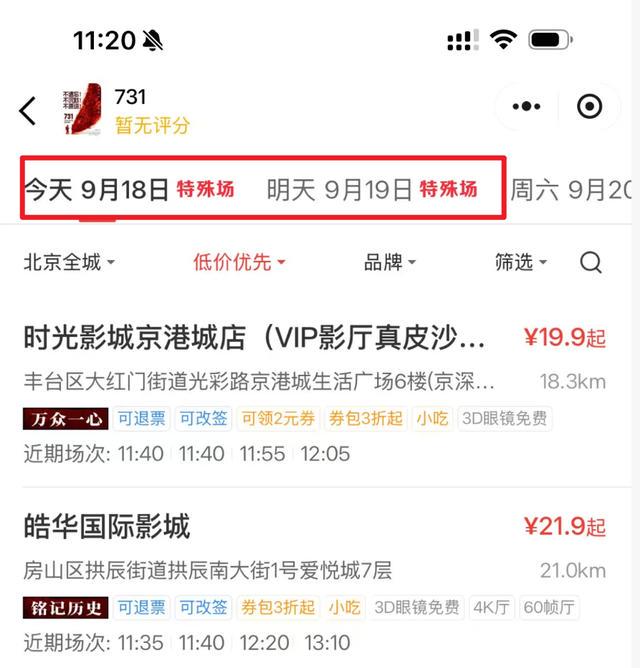
Task: Search cinemas with the magnifier icon
Action: coord(591,262)
